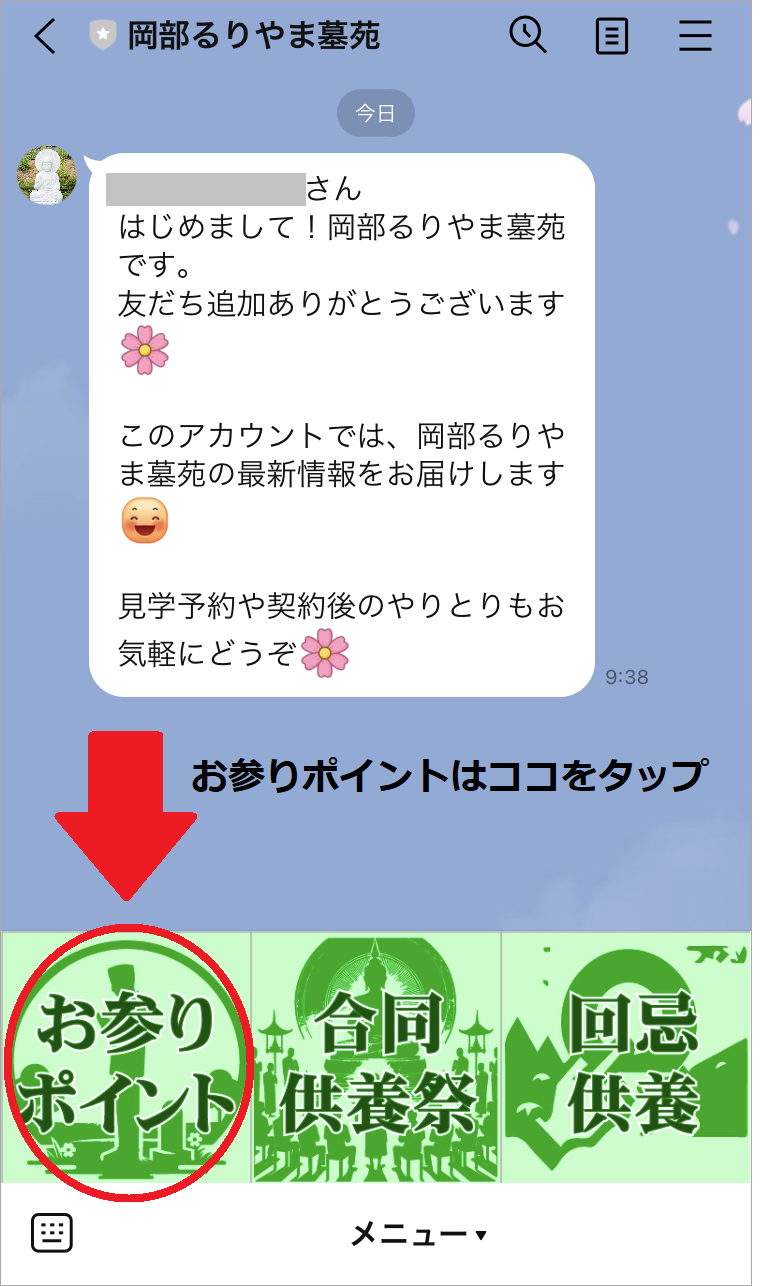Open the notes icon in header

point(611,38)
